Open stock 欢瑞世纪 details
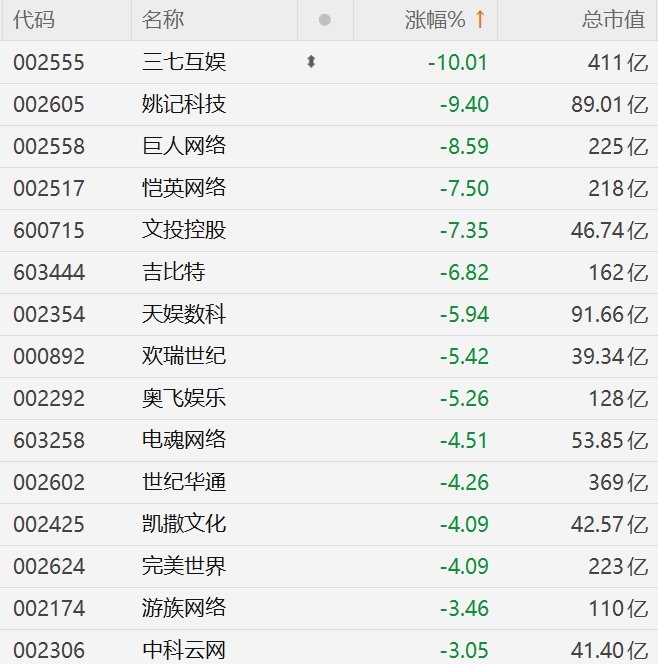This screenshot has height=664, width=658. pos(184,356)
